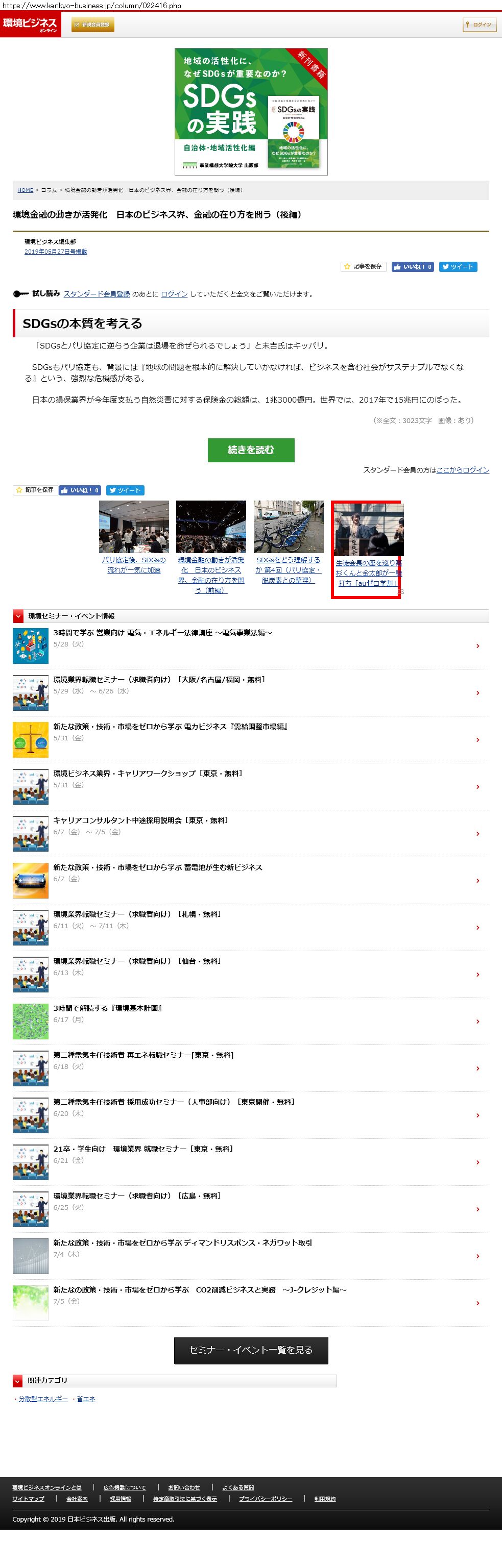This screenshot has height=1568, width=502.
Task: Open the SDGsの実践 book banner
Action: tap(251, 112)
